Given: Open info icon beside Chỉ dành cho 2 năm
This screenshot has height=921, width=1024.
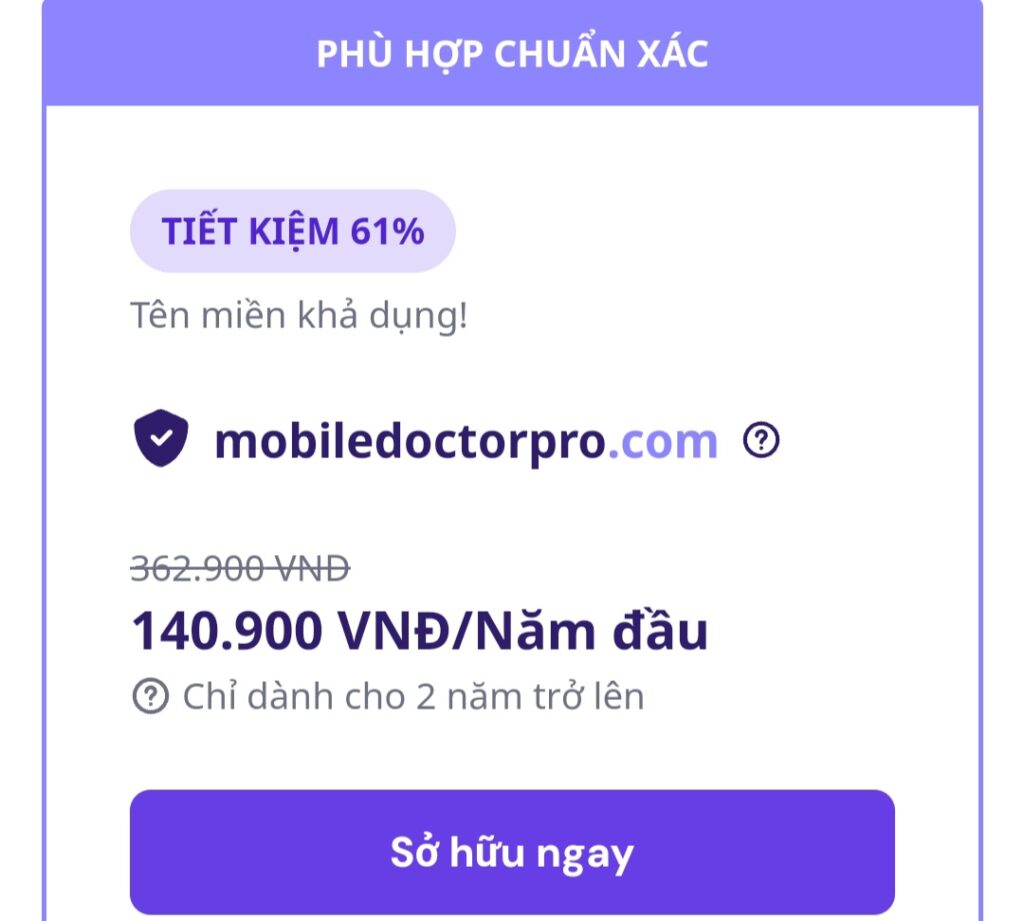Looking at the screenshot, I should [150, 695].
